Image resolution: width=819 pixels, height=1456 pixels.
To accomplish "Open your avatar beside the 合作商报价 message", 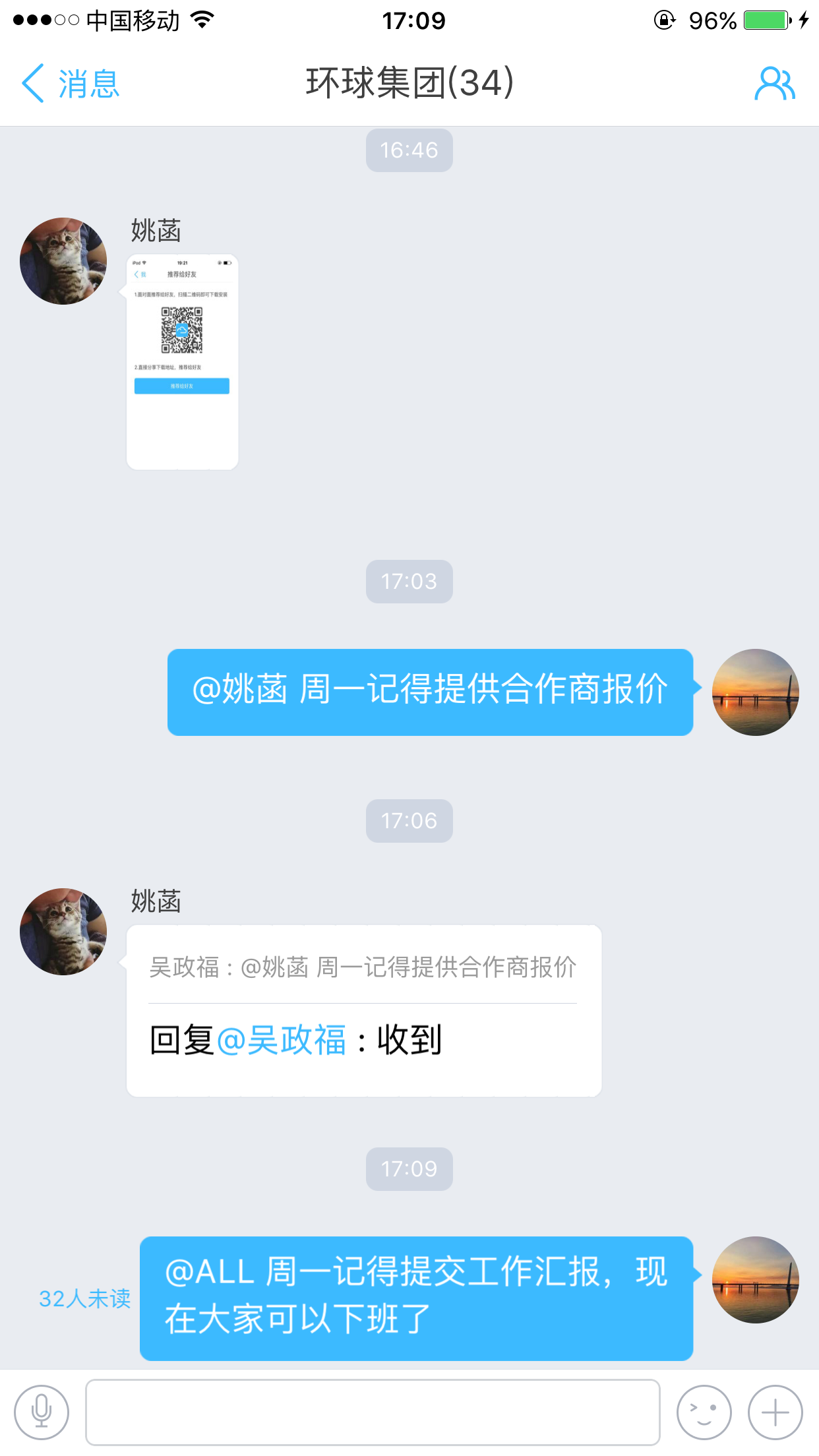I will [x=755, y=692].
